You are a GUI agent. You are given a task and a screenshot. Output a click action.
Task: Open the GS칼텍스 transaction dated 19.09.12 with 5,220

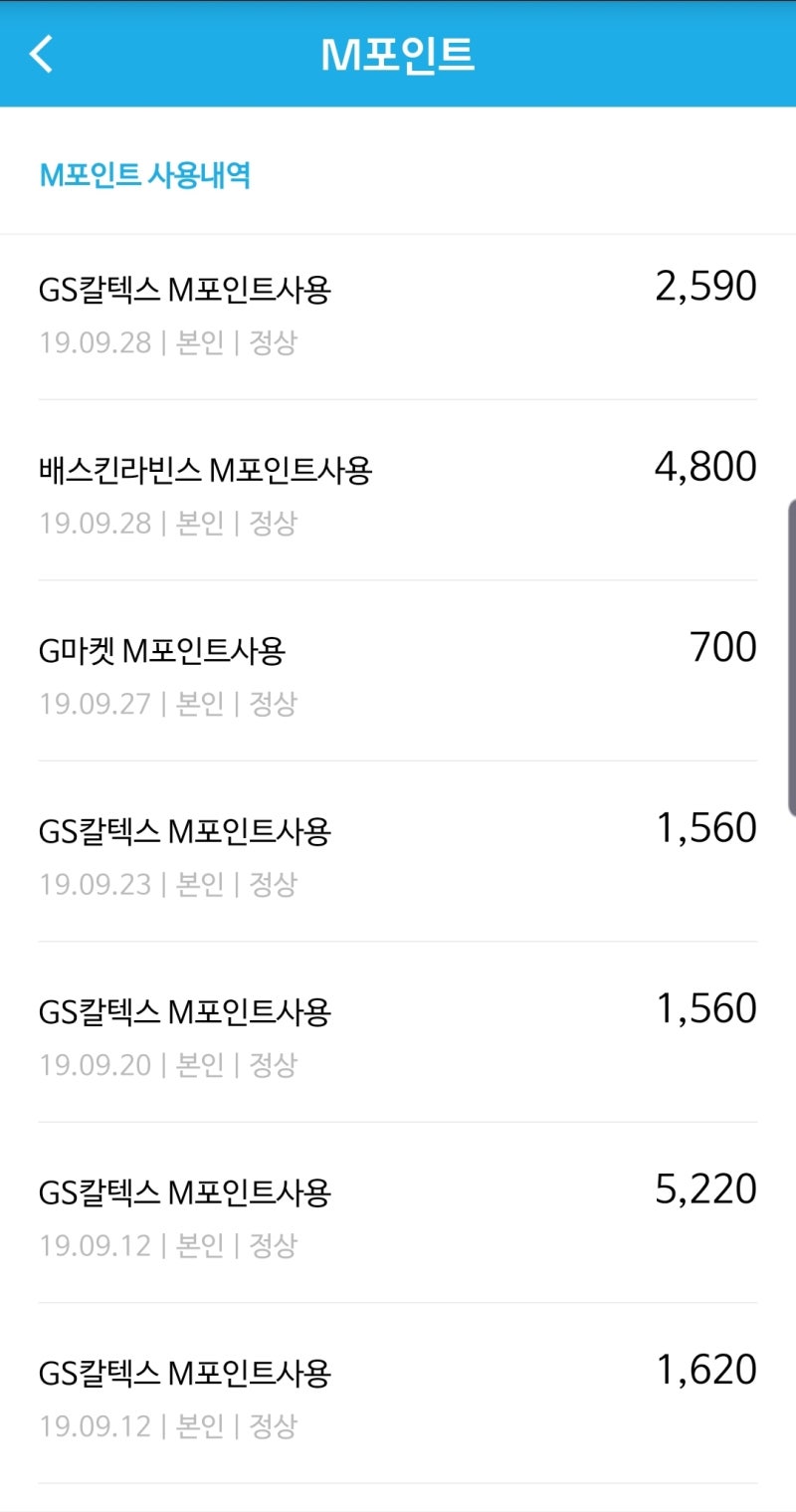click(184, 1188)
